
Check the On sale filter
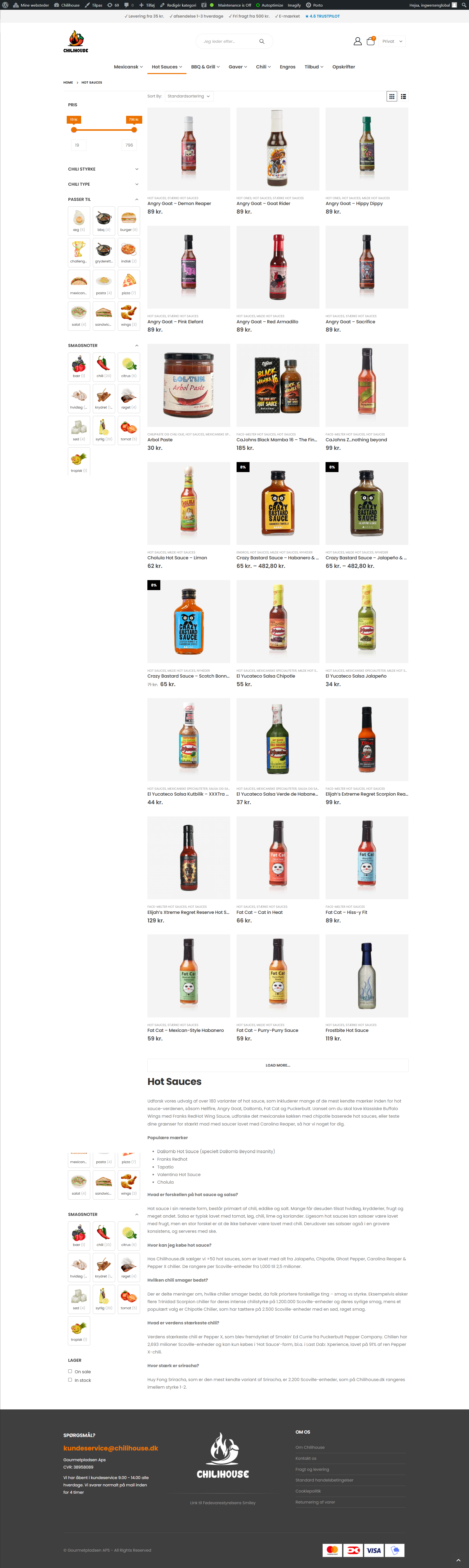pos(70,1371)
